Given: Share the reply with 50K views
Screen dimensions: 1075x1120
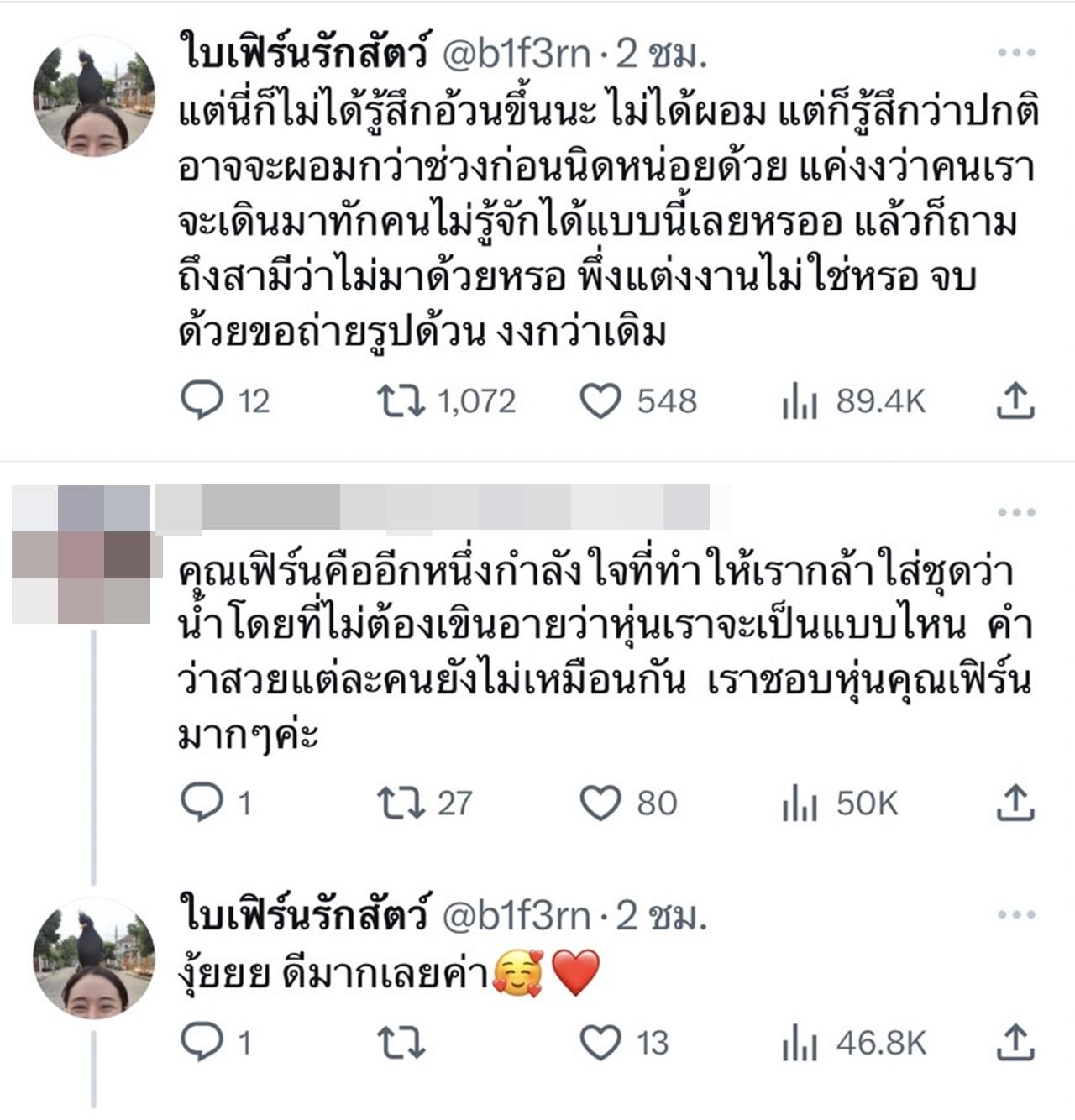Looking at the screenshot, I should pos(1015,803).
